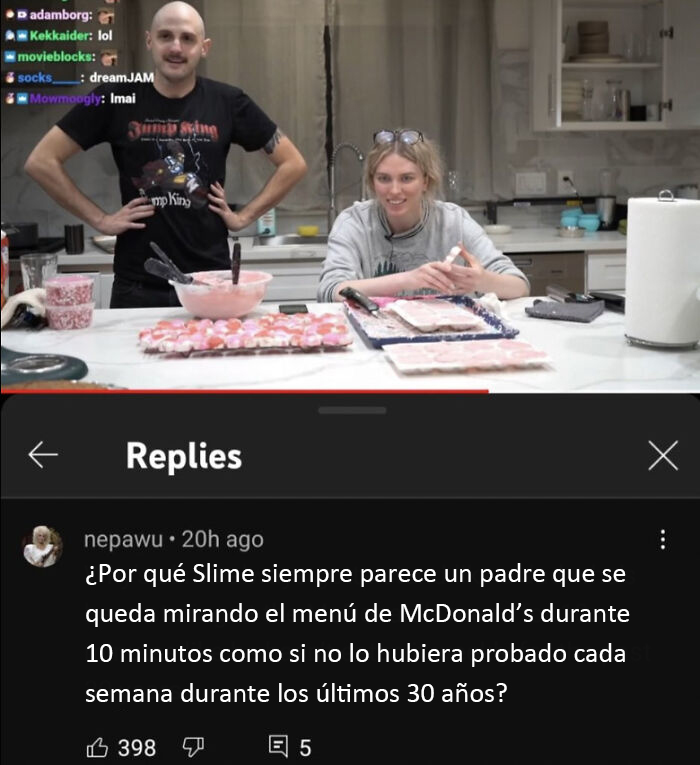Open nepawu's profile avatar
700x765 pixels.
pos(42,547)
